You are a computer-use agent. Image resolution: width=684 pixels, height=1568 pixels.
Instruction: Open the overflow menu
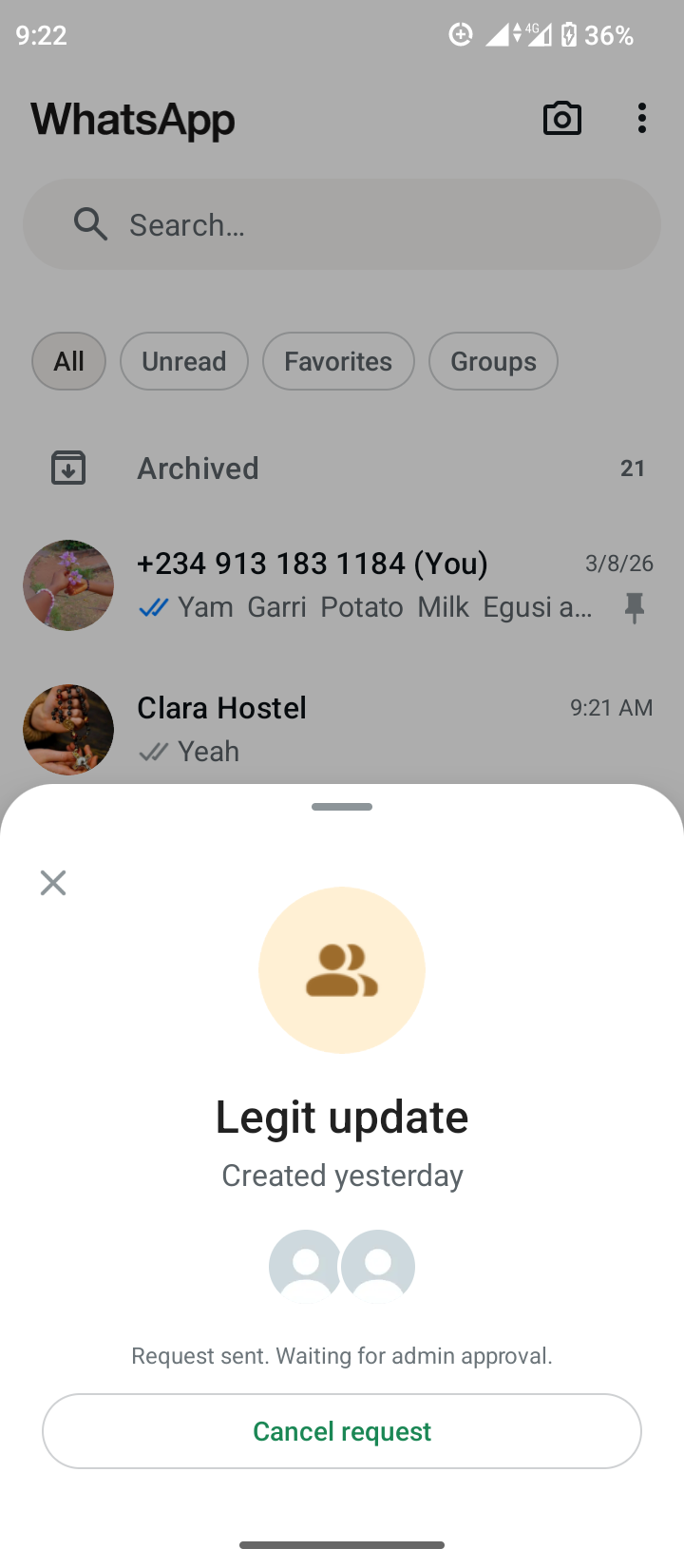642,119
